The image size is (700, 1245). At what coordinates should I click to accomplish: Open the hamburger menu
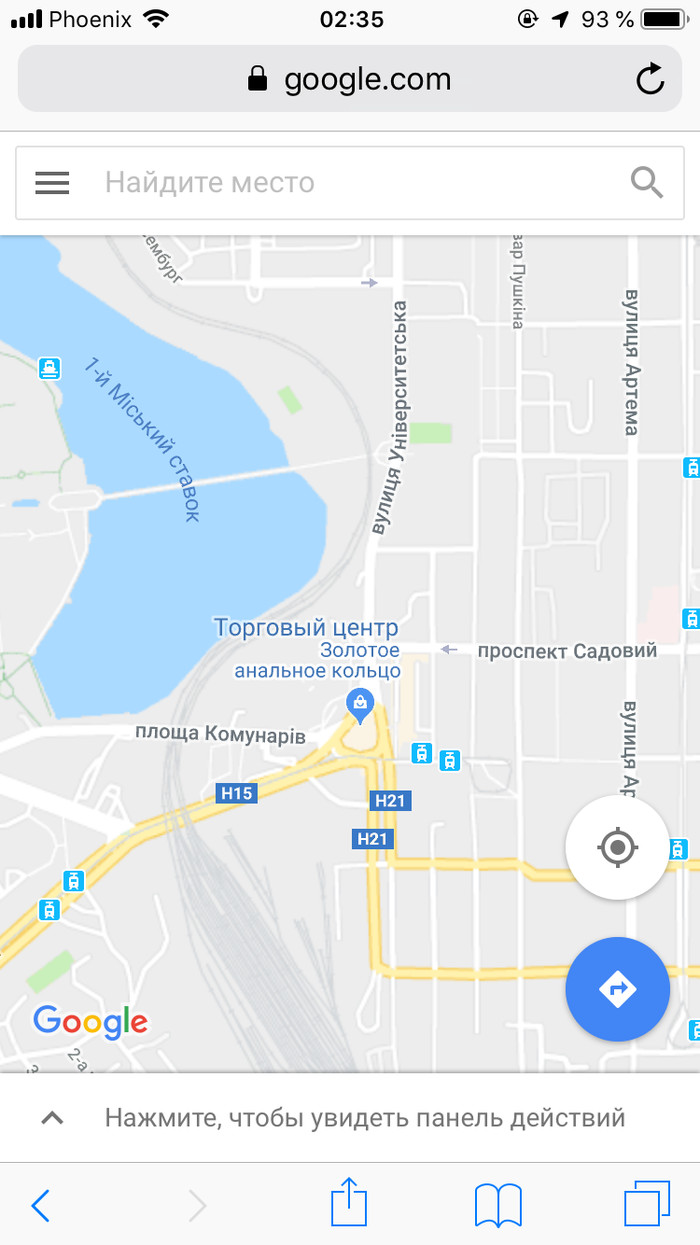click(x=52, y=183)
